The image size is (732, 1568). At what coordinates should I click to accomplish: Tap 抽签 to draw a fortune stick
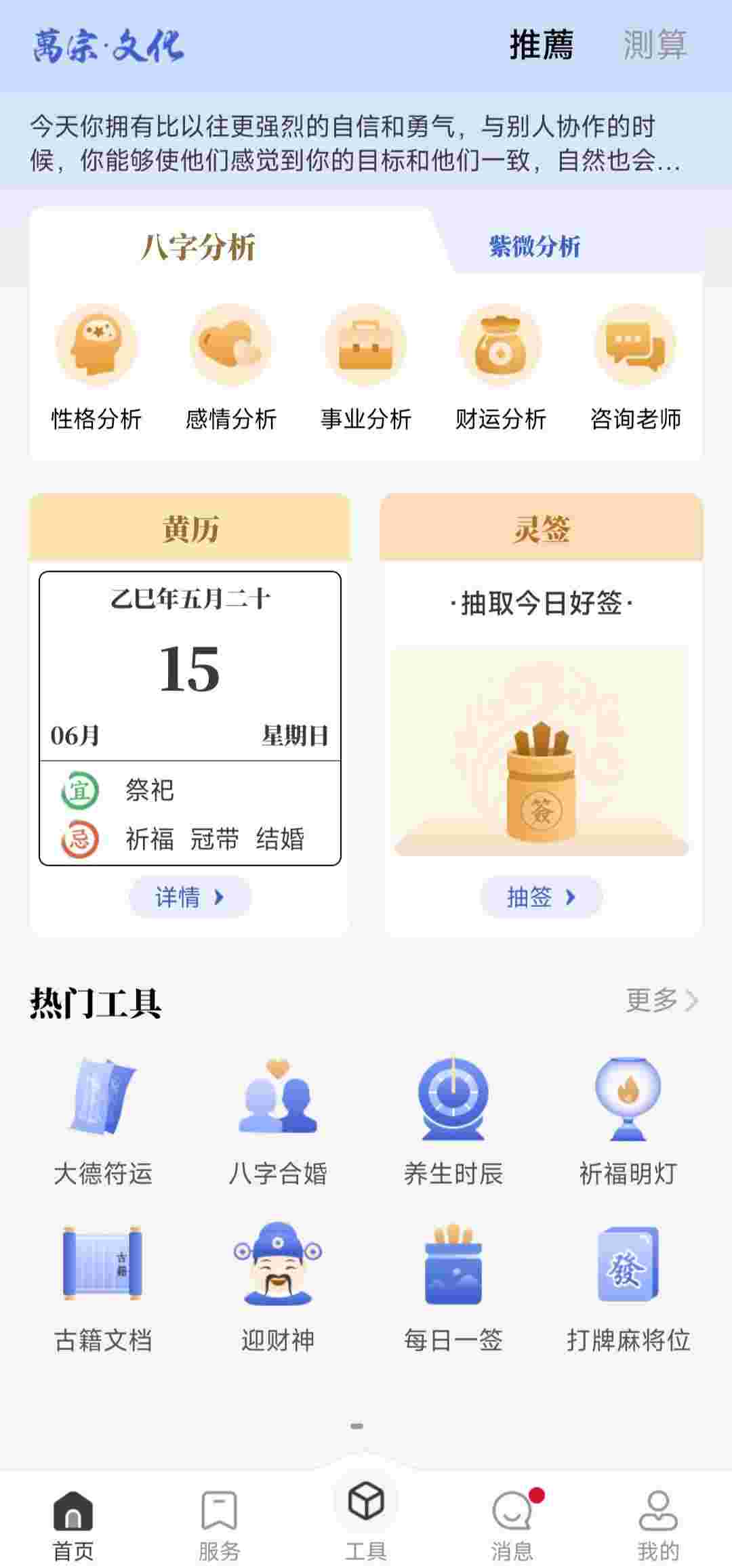coord(541,897)
